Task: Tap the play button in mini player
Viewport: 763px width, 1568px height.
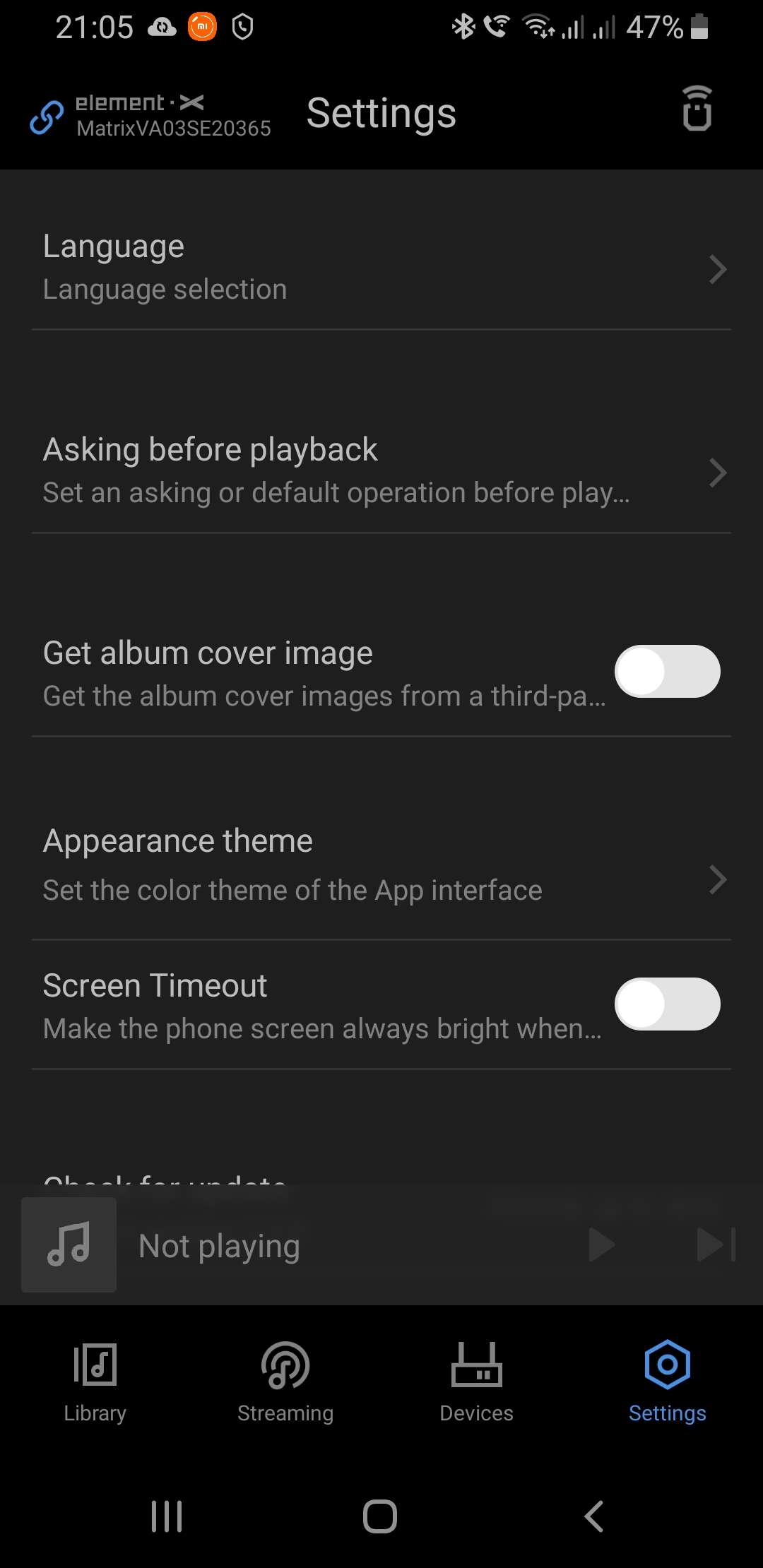Action: [x=601, y=1245]
